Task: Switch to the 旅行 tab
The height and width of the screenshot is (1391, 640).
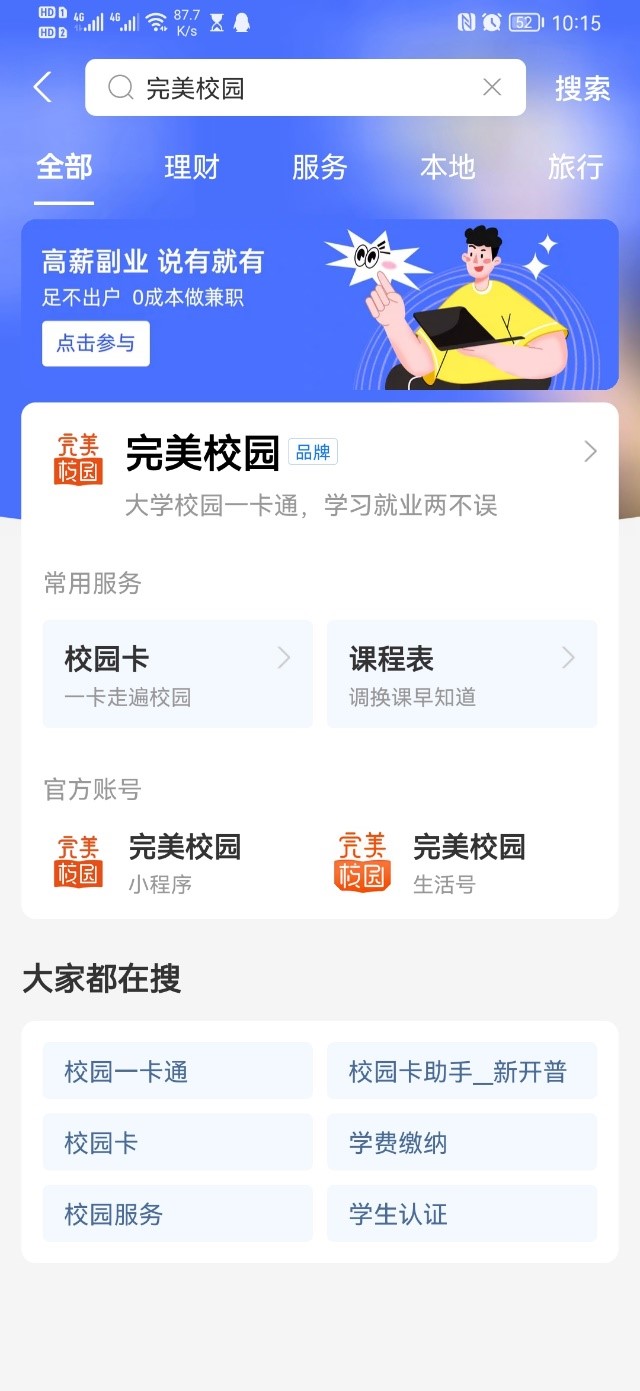Action: [575, 167]
